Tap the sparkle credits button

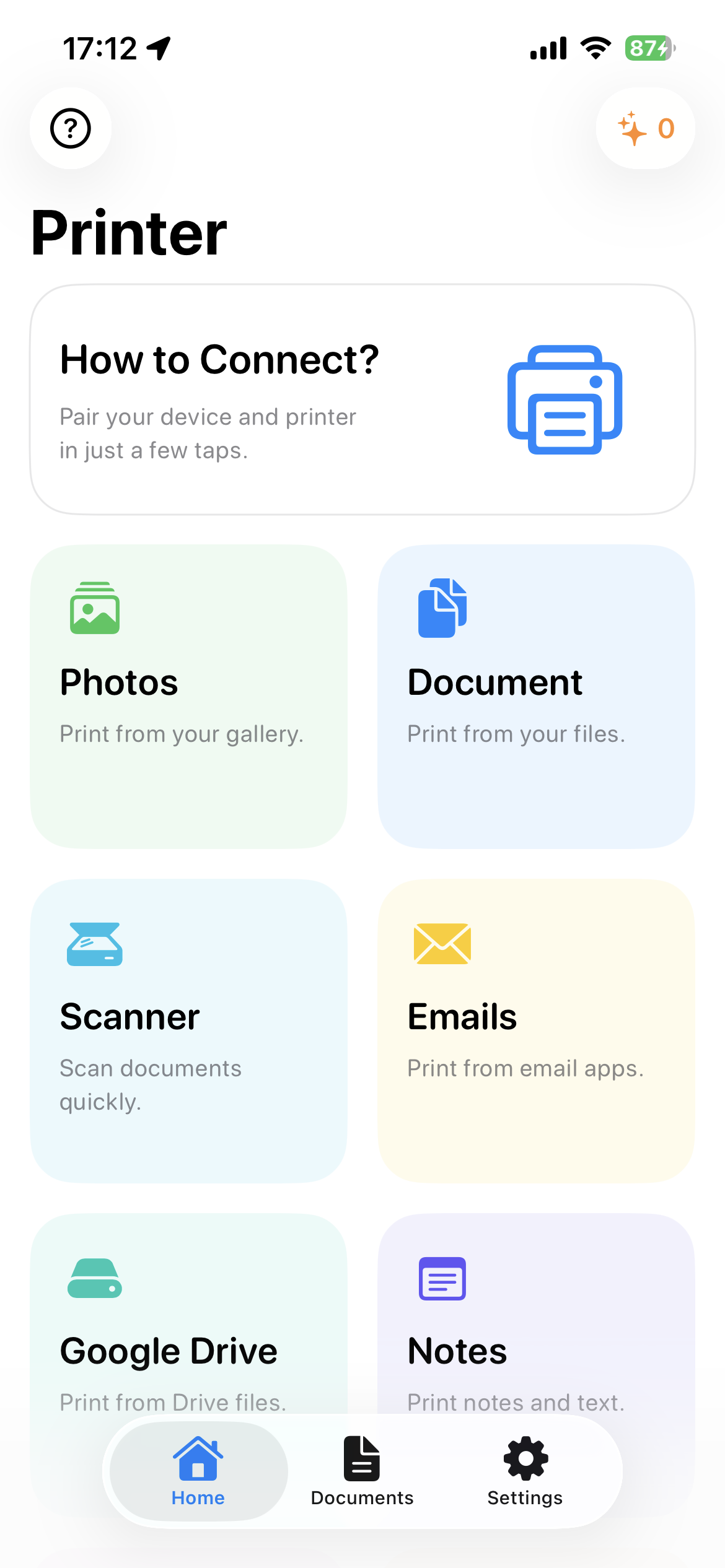click(x=645, y=128)
